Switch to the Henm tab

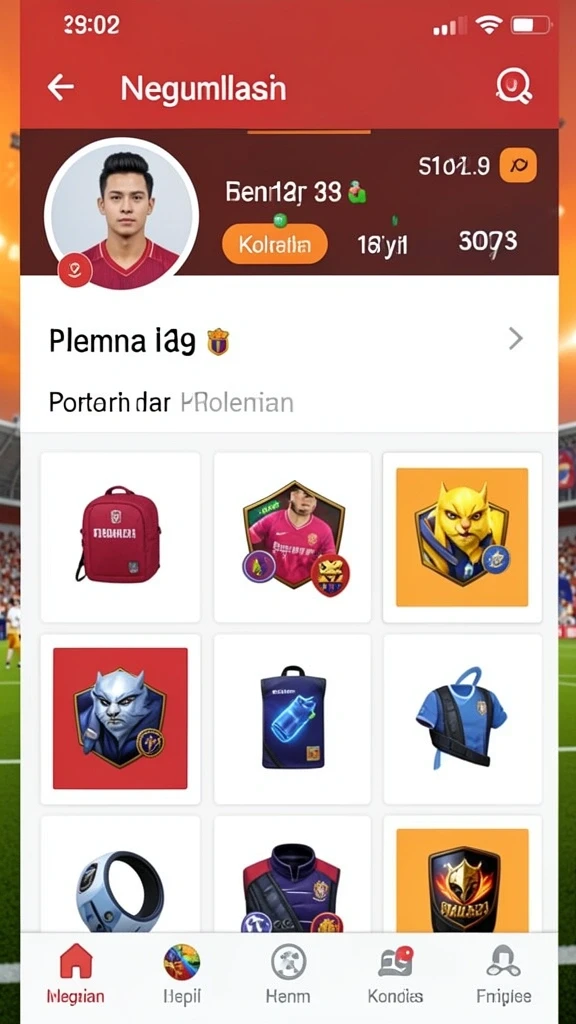[x=289, y=975]
